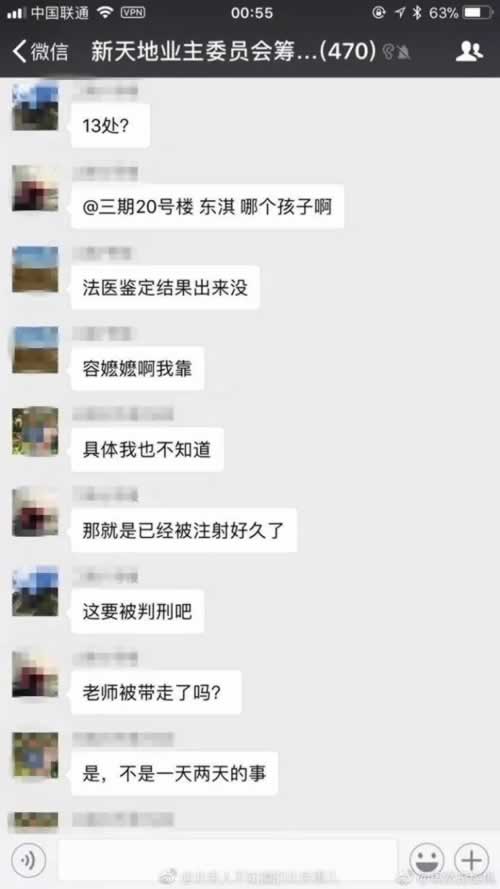This screenshot has width=500, height=889.
Task: Open the group members info icon
Action: 469,52
